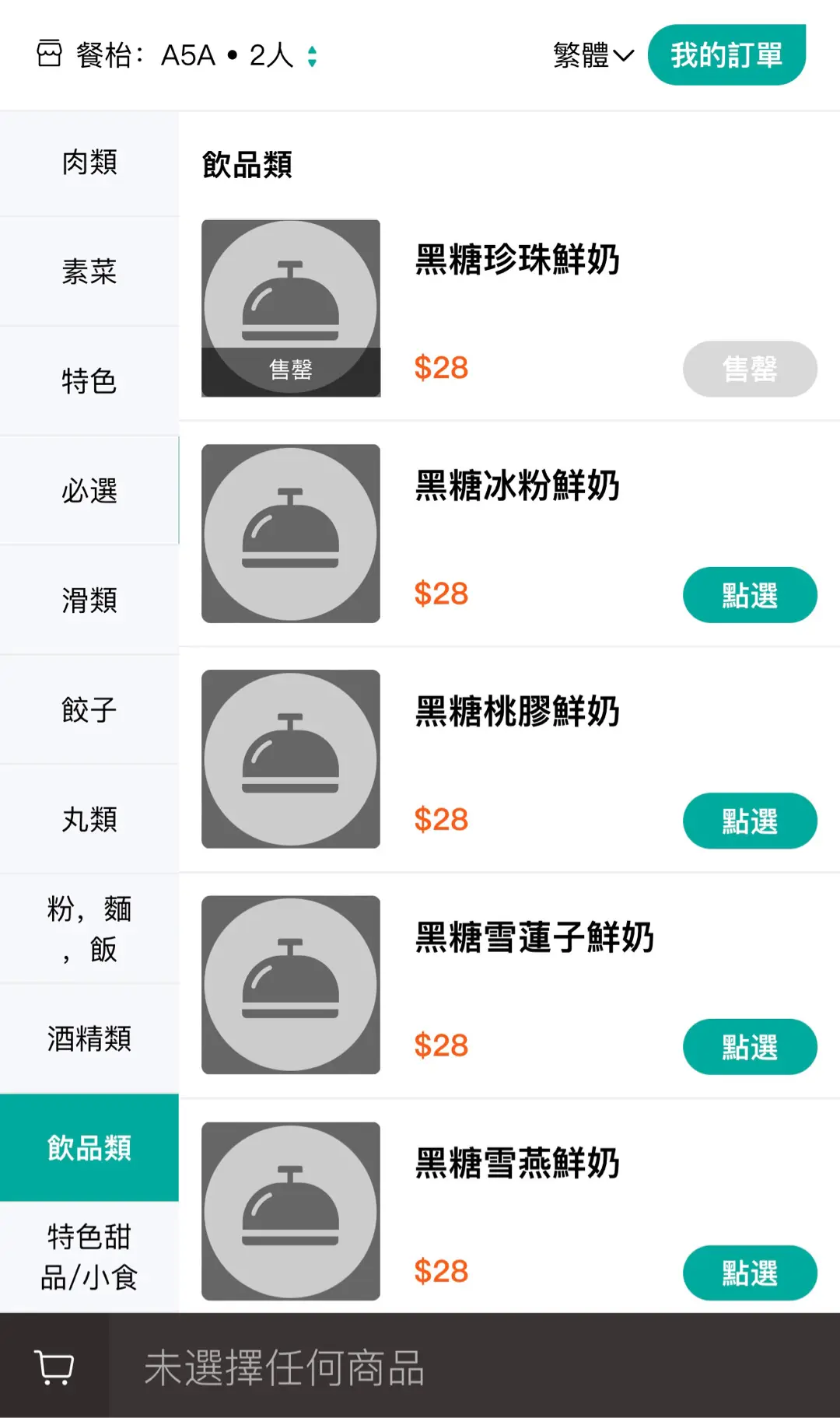View 黑糖冰粉鮮奶 item image

coord(291,534)
